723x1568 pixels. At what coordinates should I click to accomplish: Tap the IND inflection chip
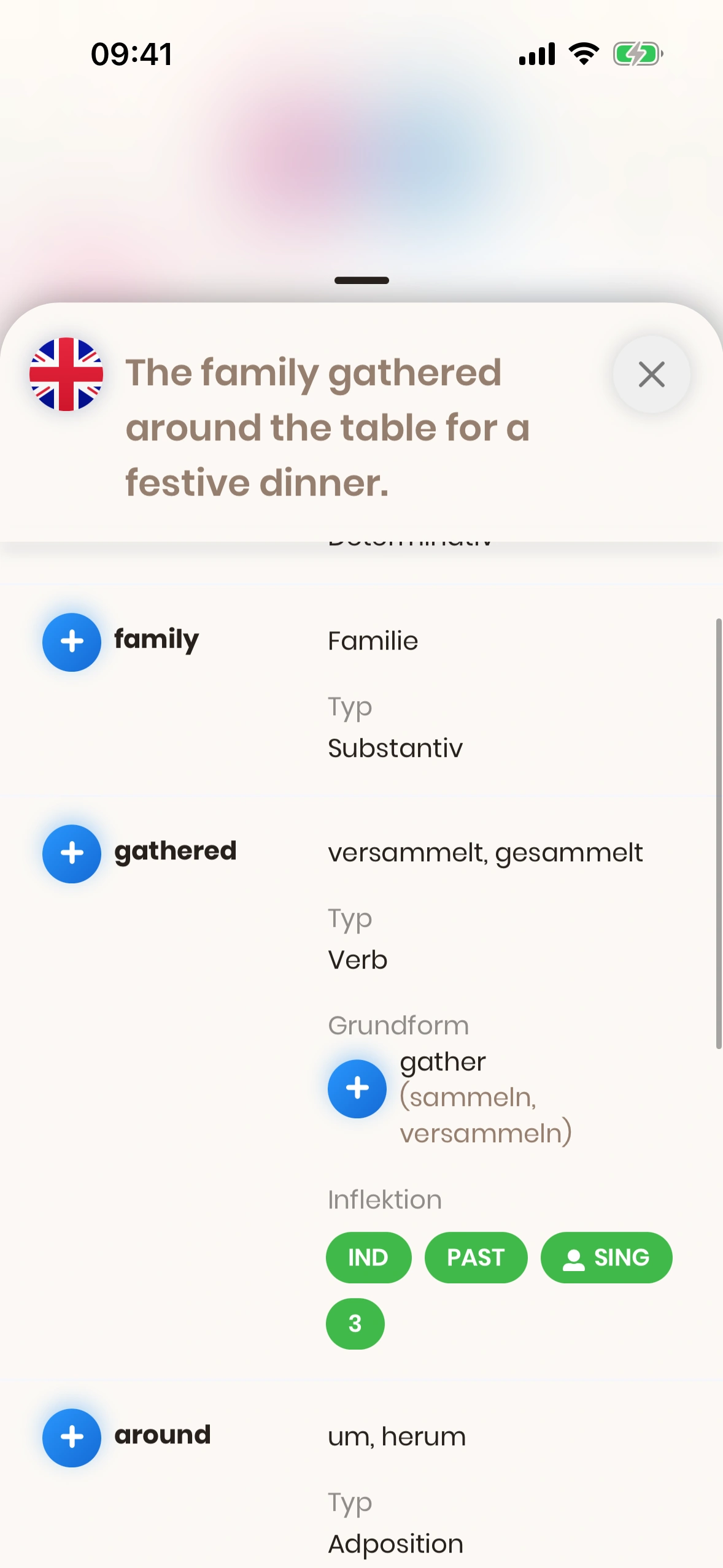(368, 1258)
